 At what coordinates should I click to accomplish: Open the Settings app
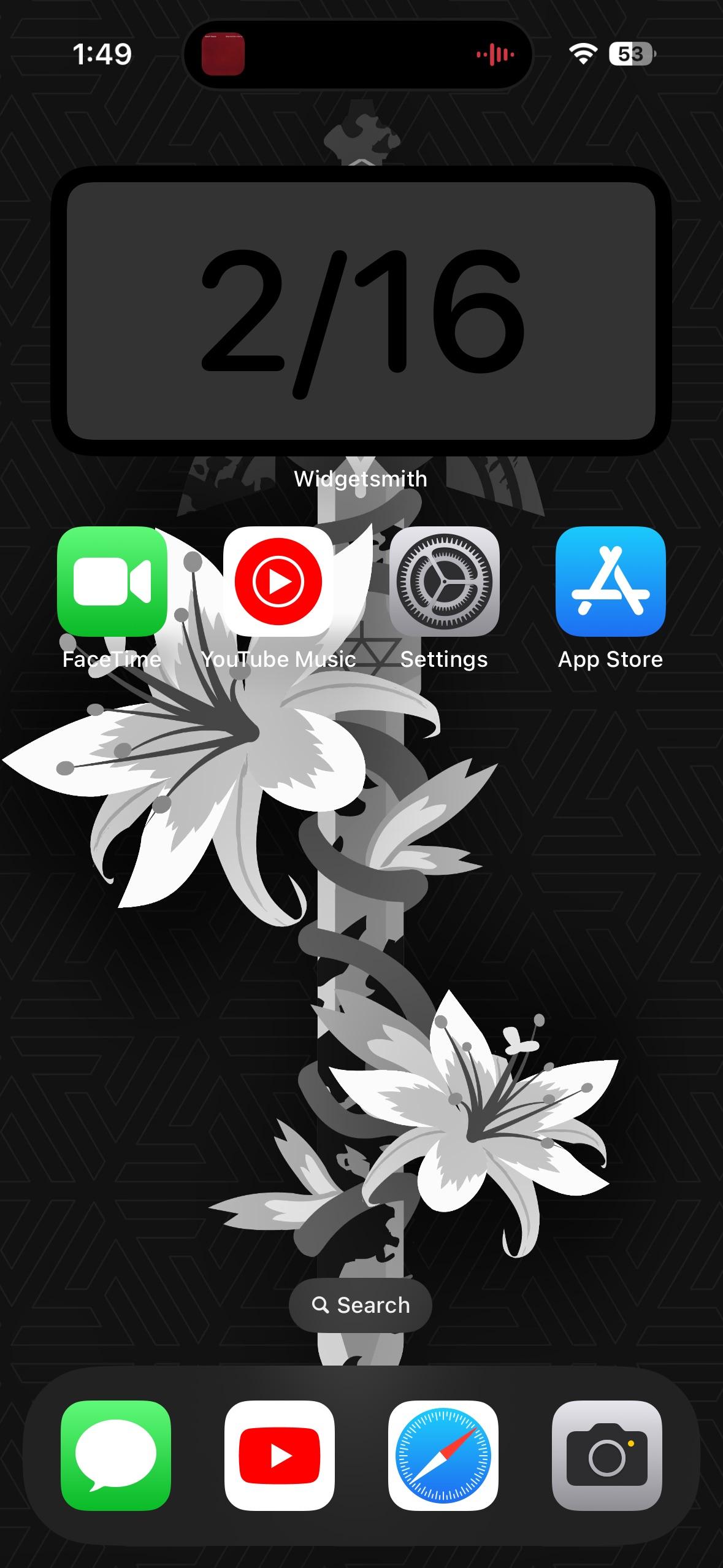coord(444,581)
